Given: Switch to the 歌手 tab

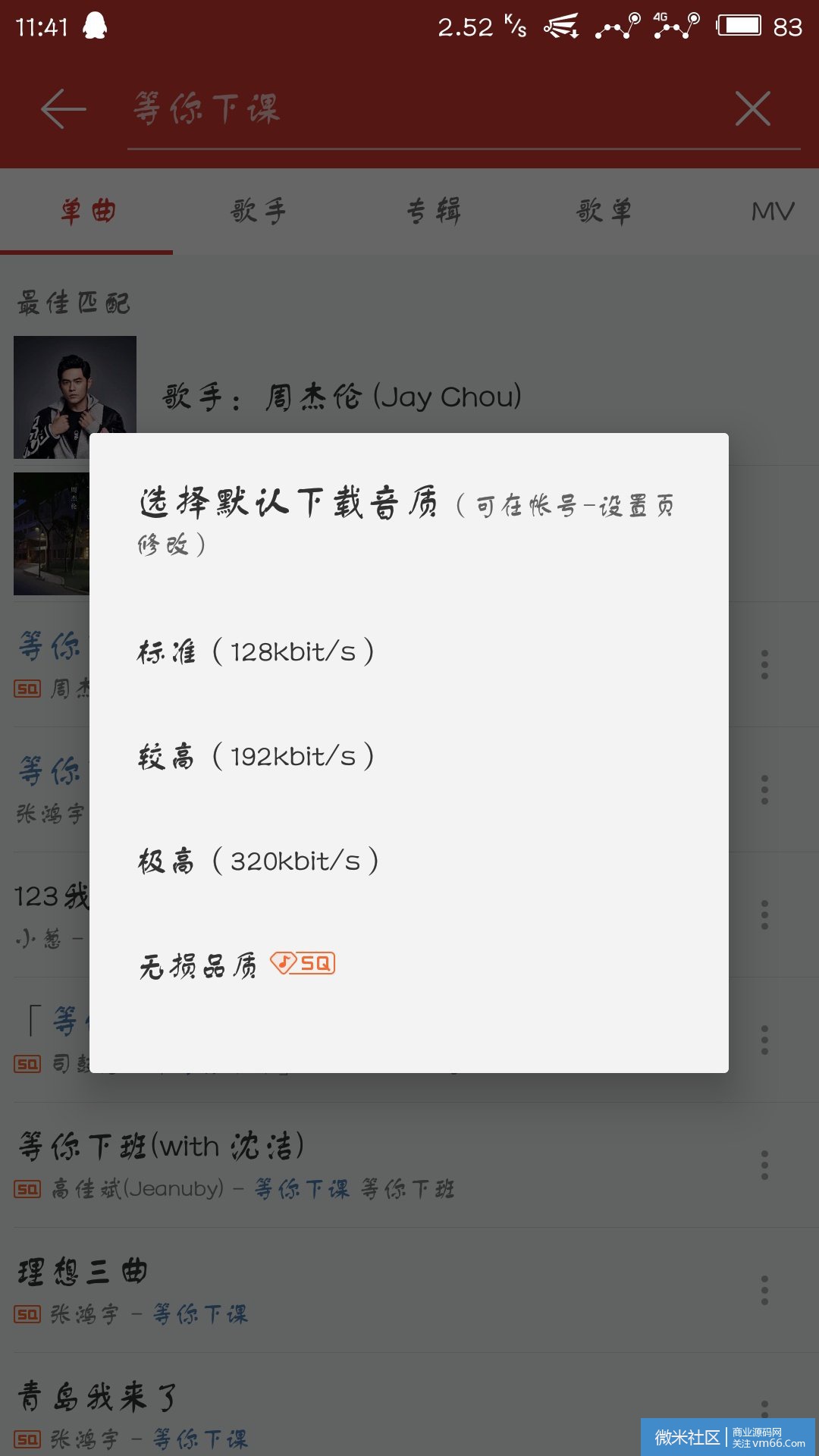Looking at the screenshot, I should (259, 211).
